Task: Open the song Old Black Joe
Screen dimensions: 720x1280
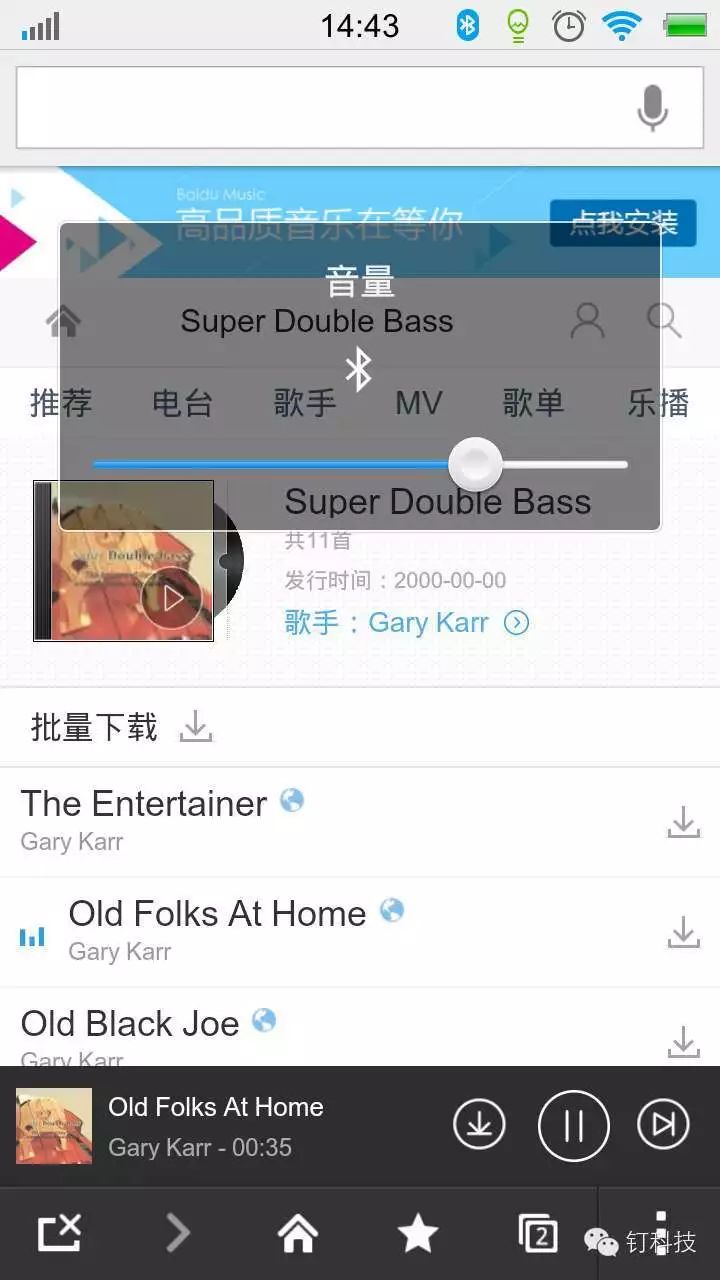Action: [x=130, y=1024]
